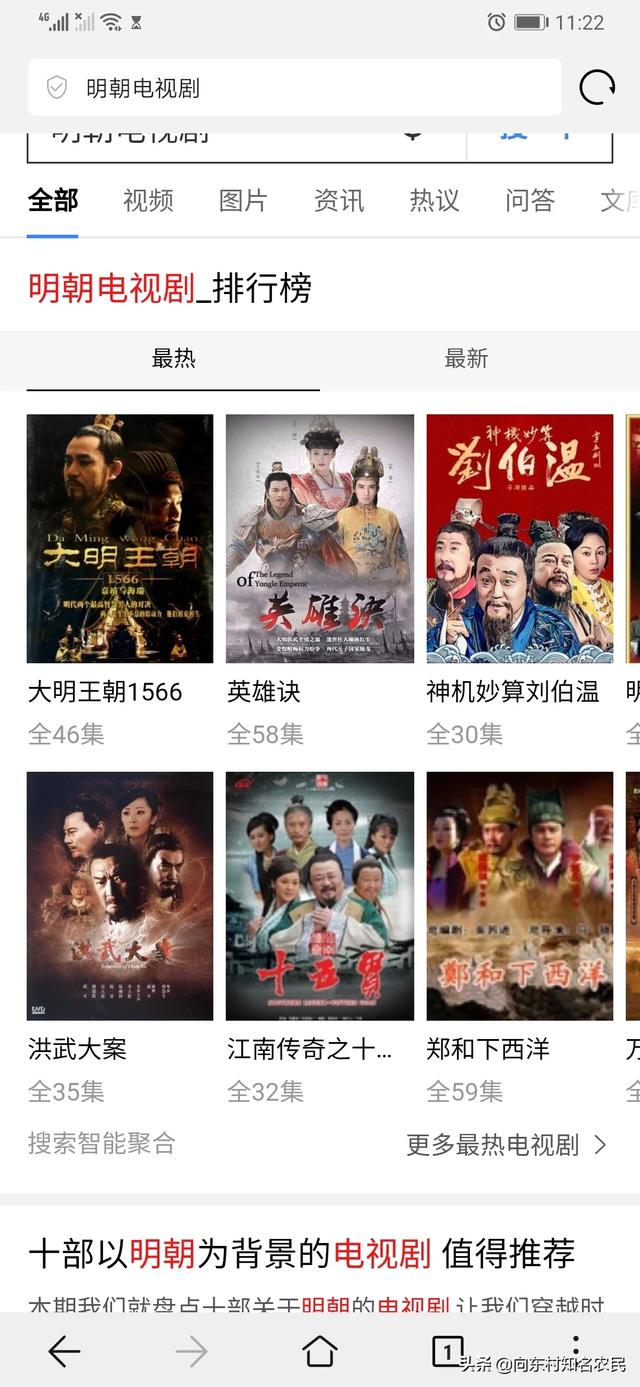Go to the browser home page
Image resolution: width=640 pixels, height=1387 pixels.
(320, 1352)
